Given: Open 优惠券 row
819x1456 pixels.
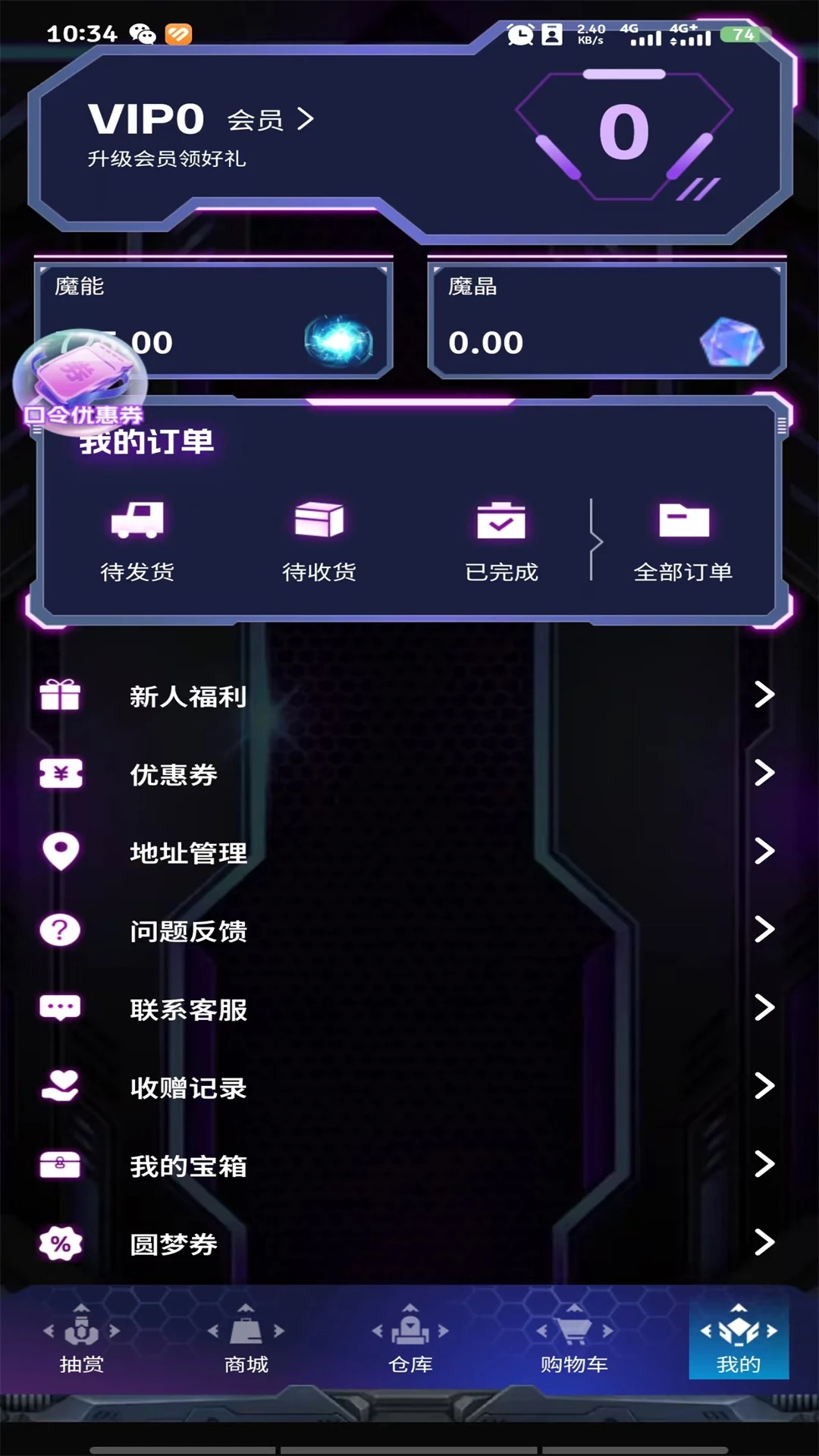Looking at the screenshot, I should tap(409, 774).
